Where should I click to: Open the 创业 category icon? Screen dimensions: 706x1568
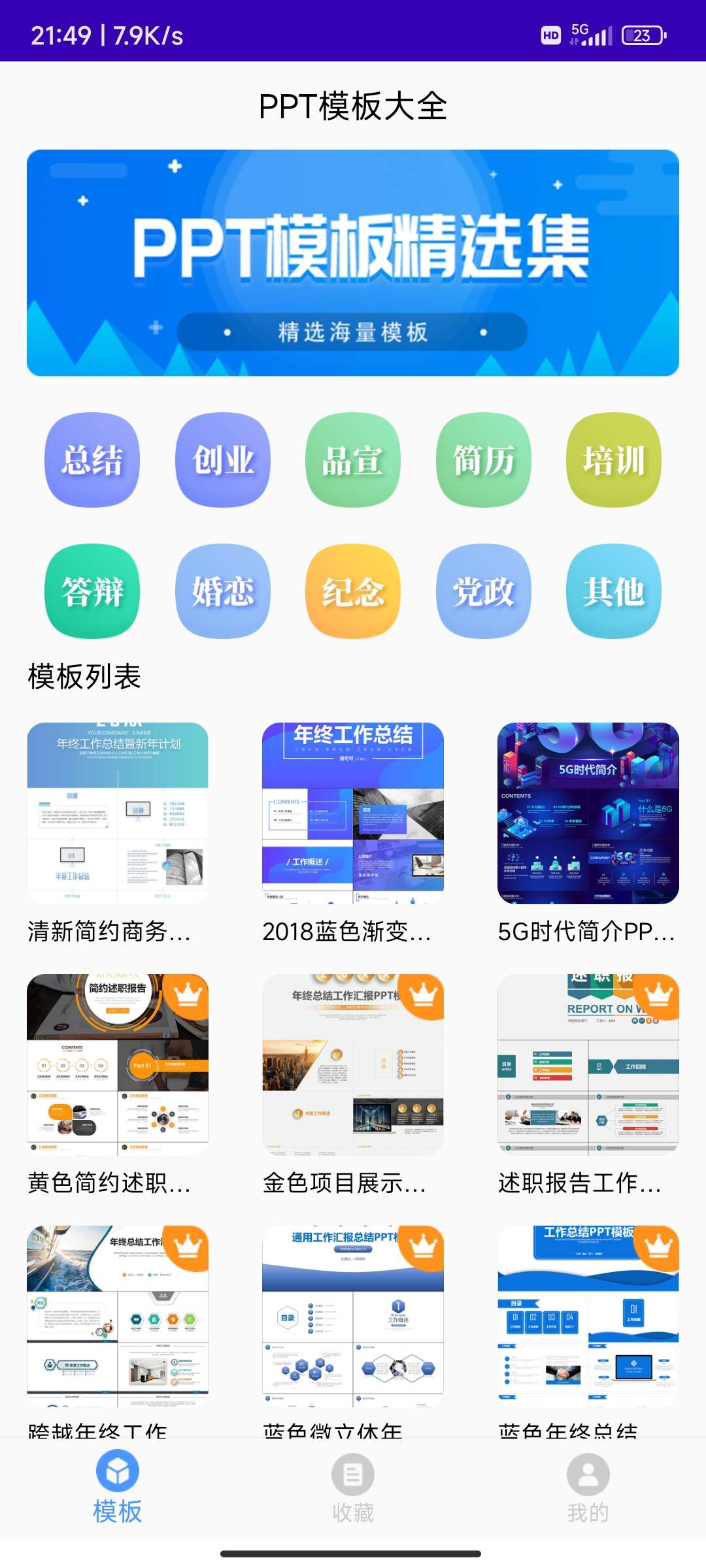point(222,459)
